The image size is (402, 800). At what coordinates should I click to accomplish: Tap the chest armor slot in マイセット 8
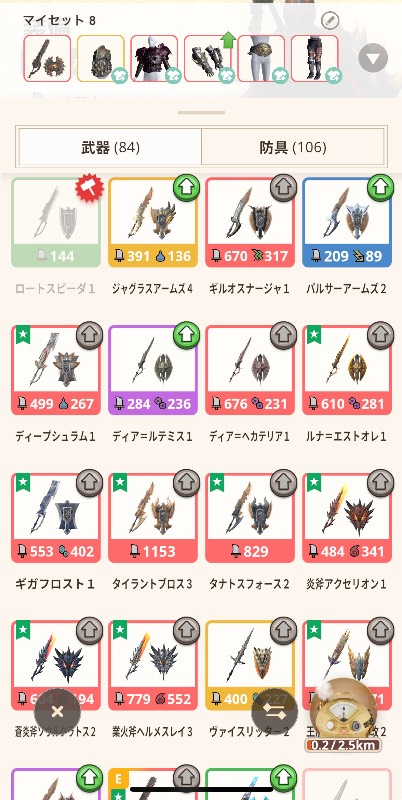pyautogui.click(x=154, y=58)
